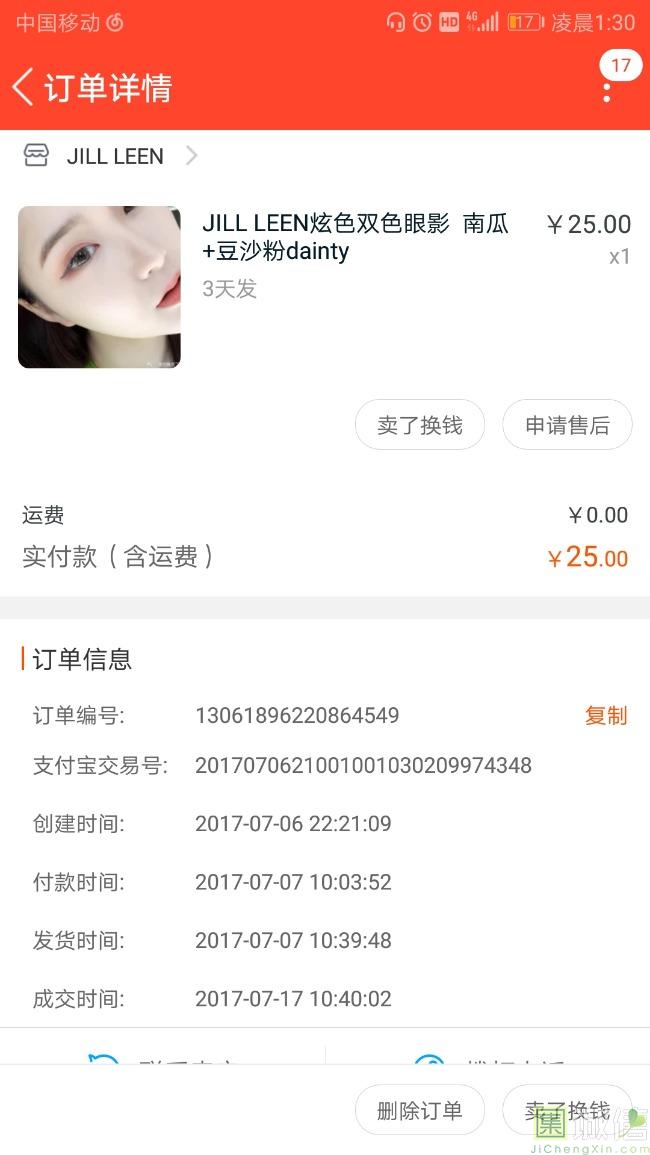Tap 卖了换钱 beside 申请售后
The height and width of the screenshot is (1155, 650).
(x=419, y=425)
